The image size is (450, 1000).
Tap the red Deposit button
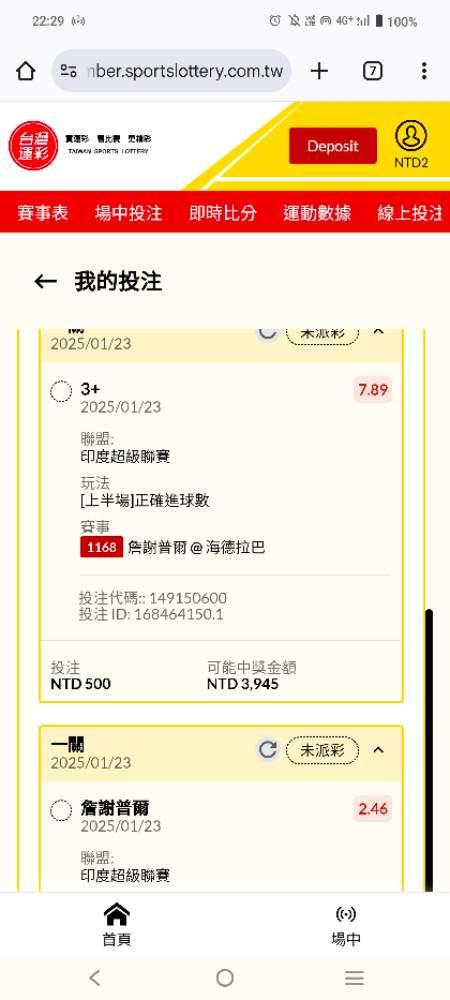tap(333, 146)
